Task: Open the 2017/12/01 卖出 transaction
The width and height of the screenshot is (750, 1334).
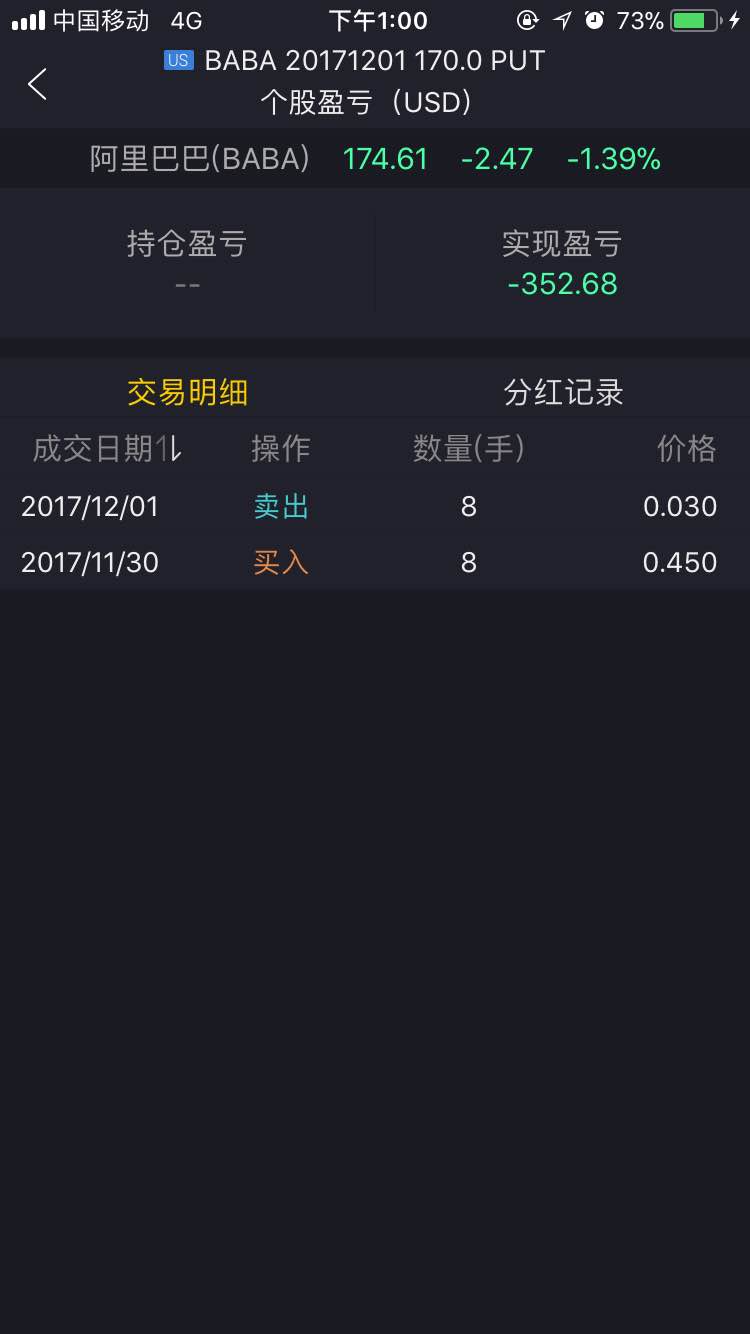Action: (375, 506)
